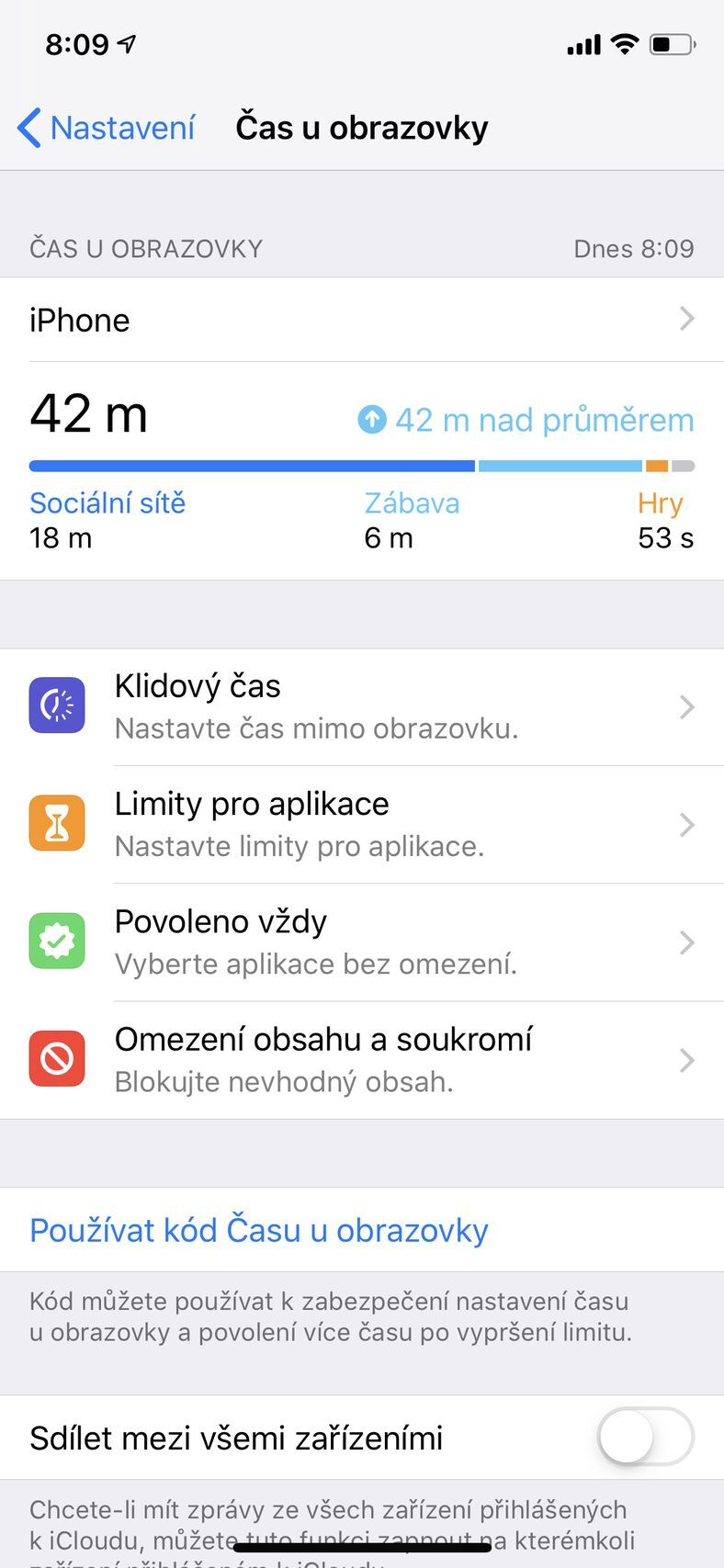Expand Omezení obsahu a soukromí chevron
The image size is (724, 1568).
pyautogui.click(x=686, y=1060)
